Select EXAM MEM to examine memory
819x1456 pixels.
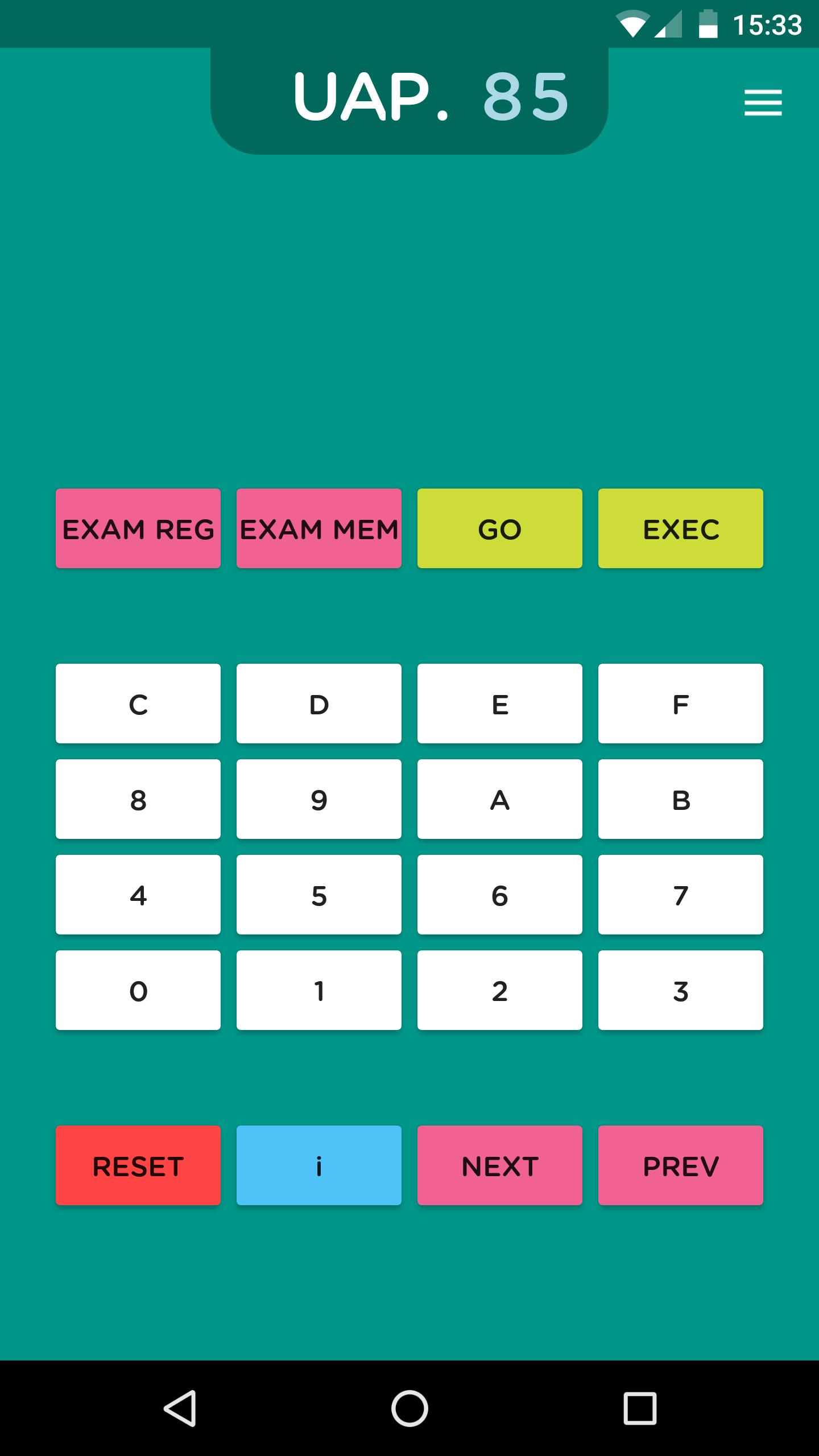click(319, 528)
